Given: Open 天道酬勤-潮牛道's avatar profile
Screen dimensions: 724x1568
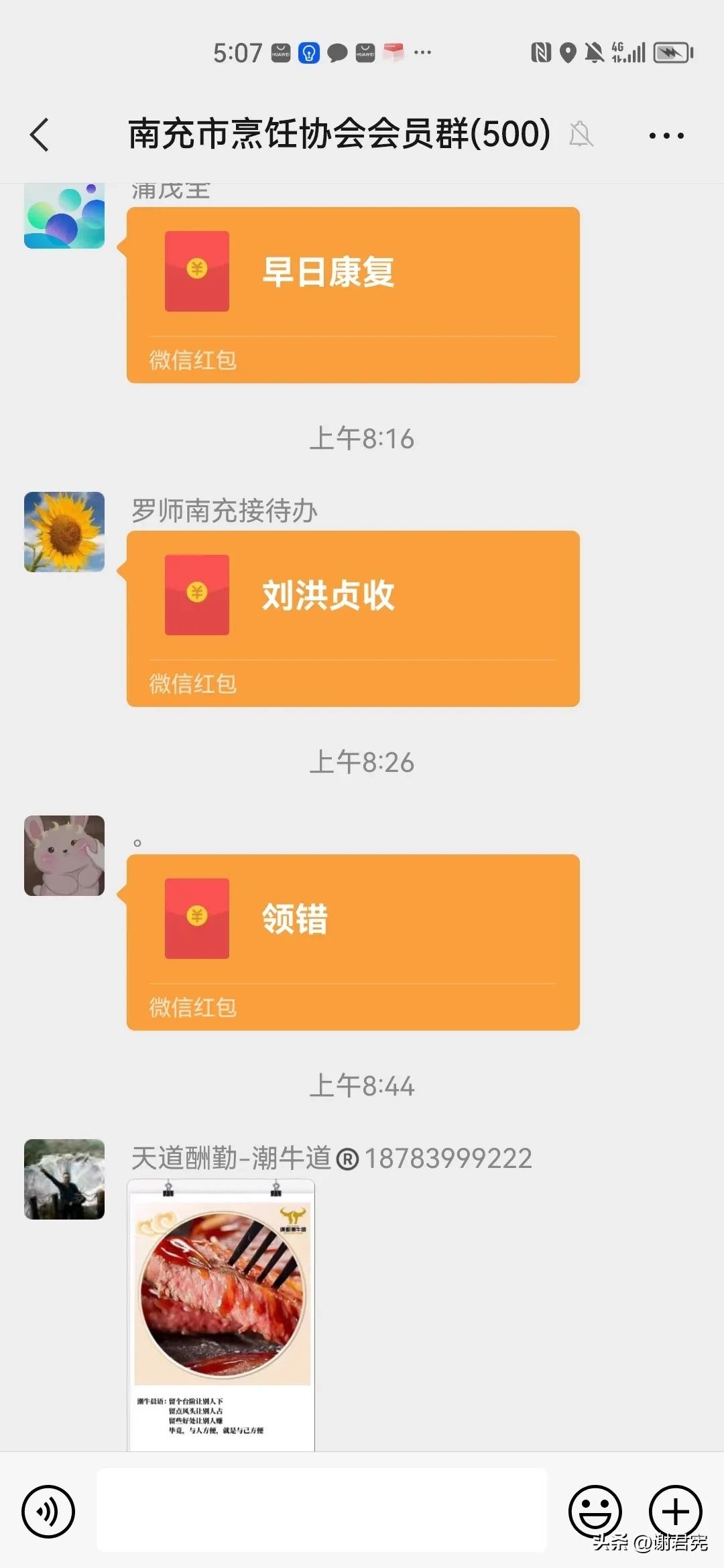Looking at the screenshot, I should tap(64, 1179).
